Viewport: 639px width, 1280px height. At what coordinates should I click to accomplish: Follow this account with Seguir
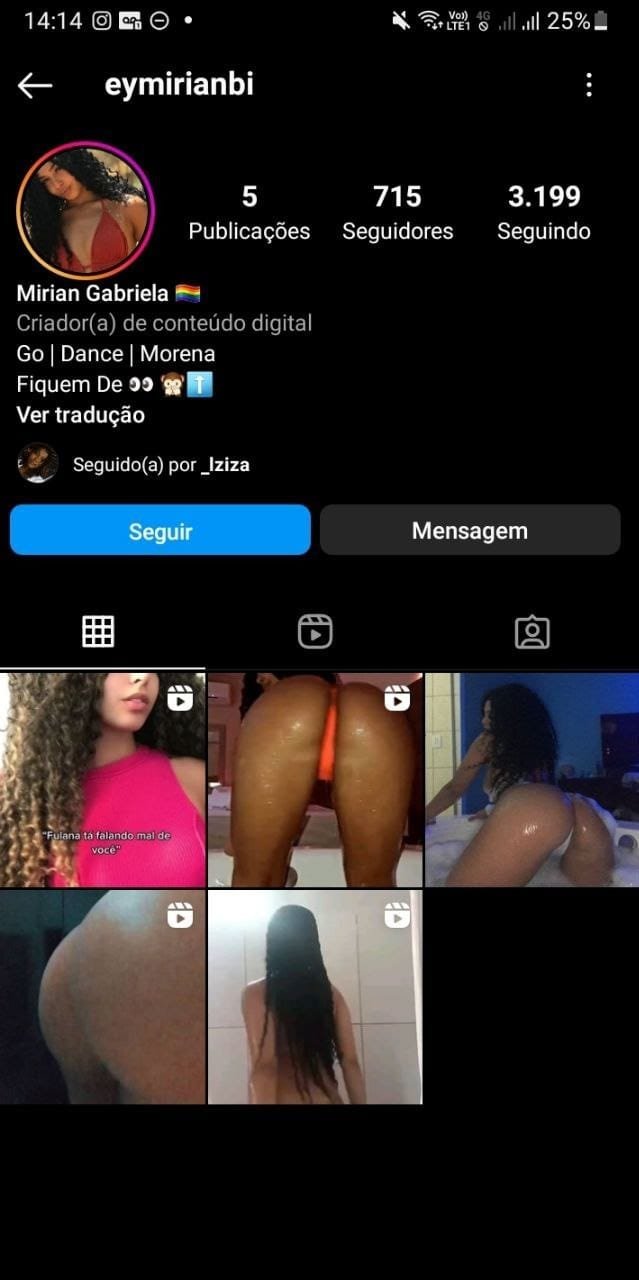coord(160,531)
